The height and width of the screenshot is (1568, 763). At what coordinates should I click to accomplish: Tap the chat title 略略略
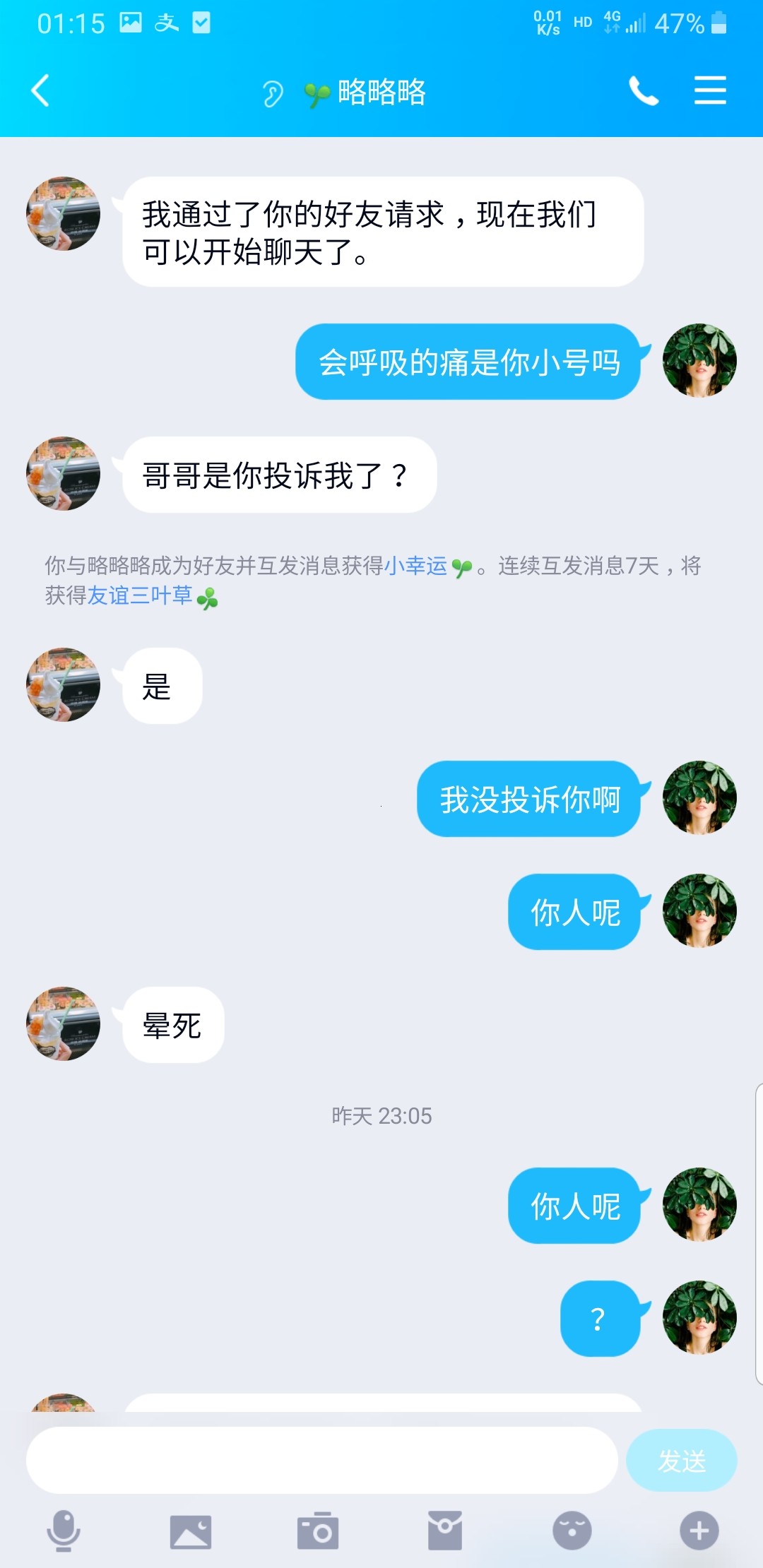click(x=381, y=92)
